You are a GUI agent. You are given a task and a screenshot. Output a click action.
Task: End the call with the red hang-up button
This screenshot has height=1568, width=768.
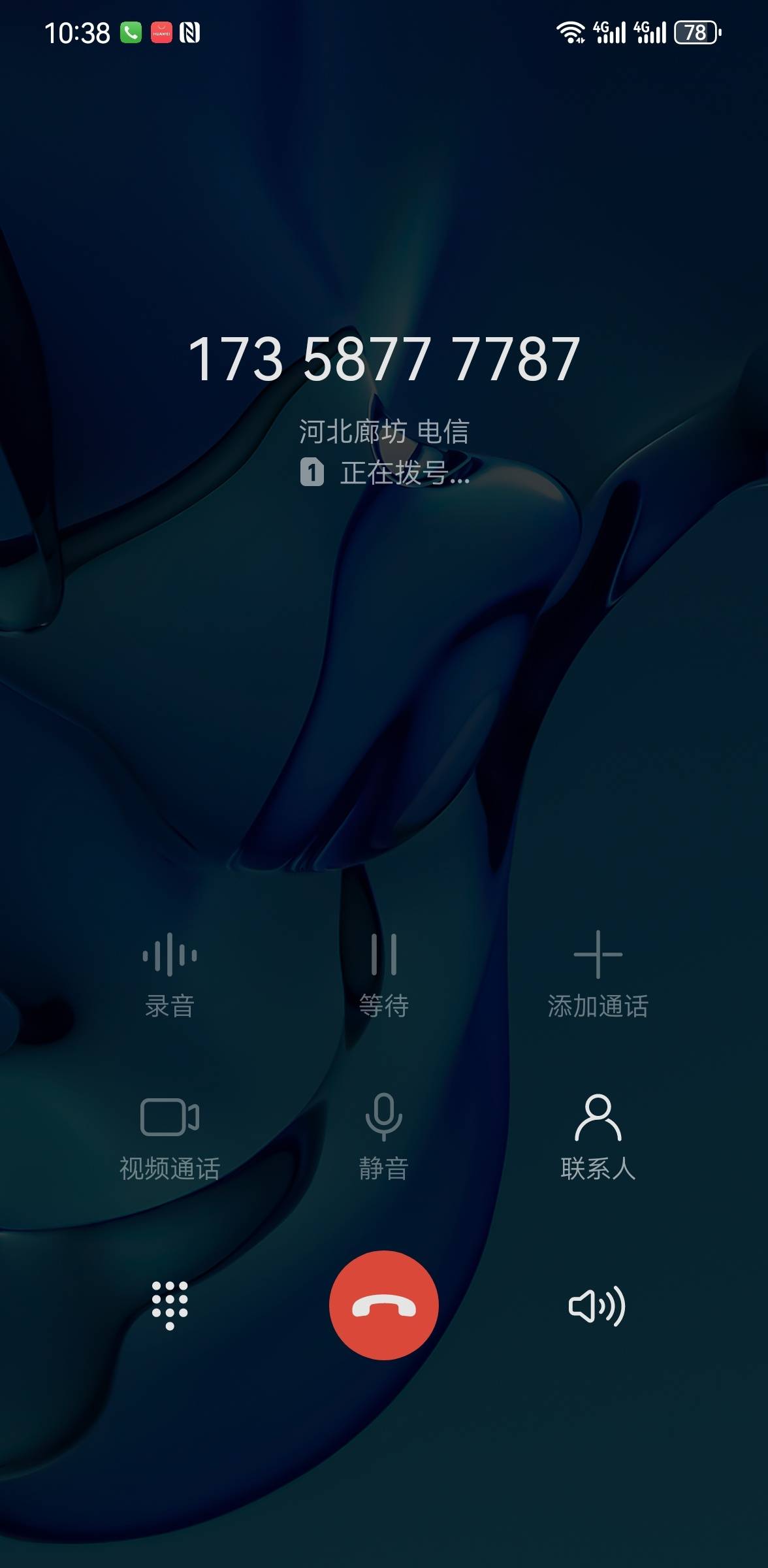[383, 1305]
